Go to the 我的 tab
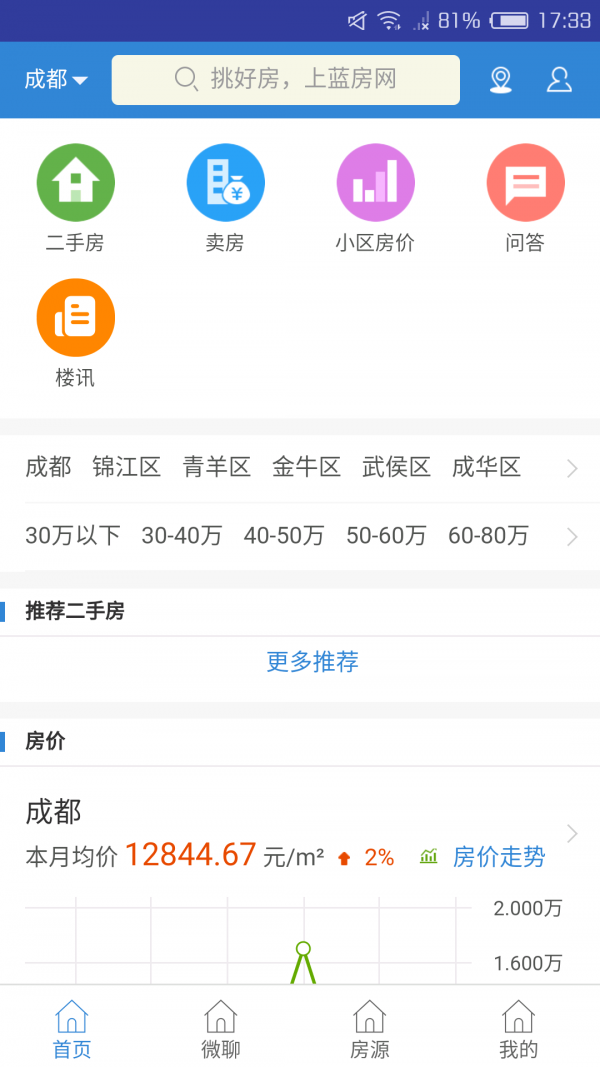 [518, 1028]
